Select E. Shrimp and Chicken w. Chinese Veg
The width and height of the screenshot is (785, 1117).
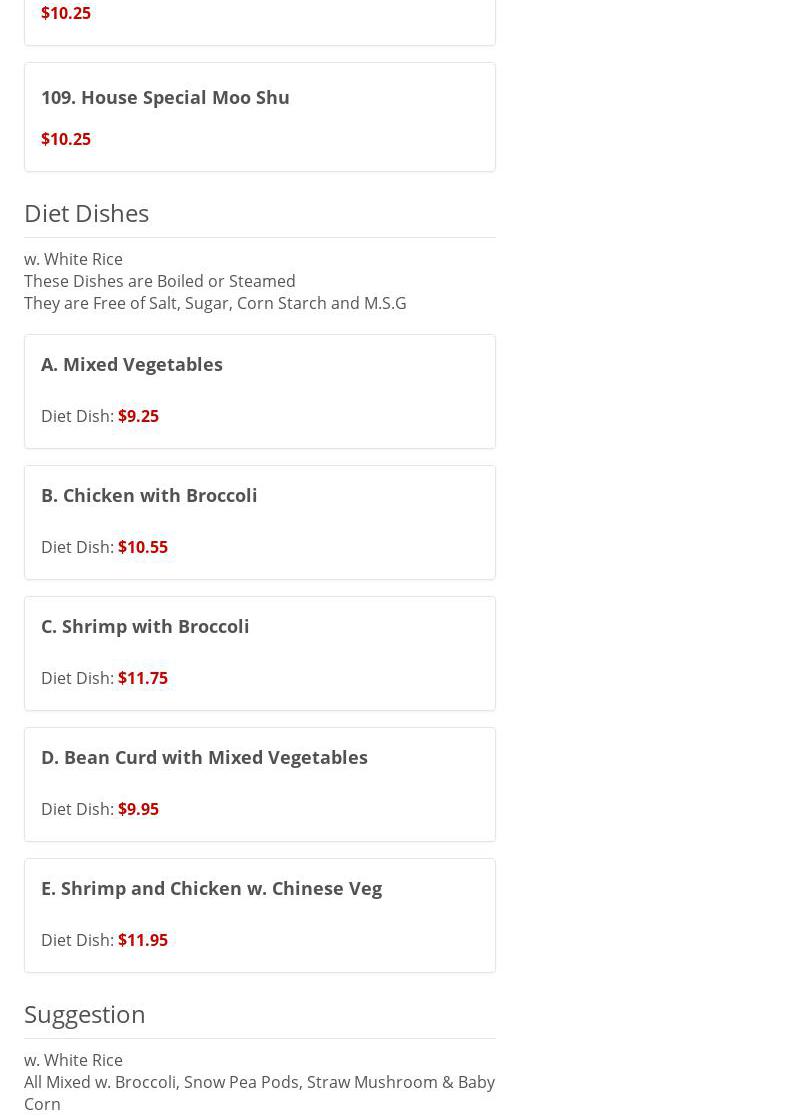(x=211, y=889)
